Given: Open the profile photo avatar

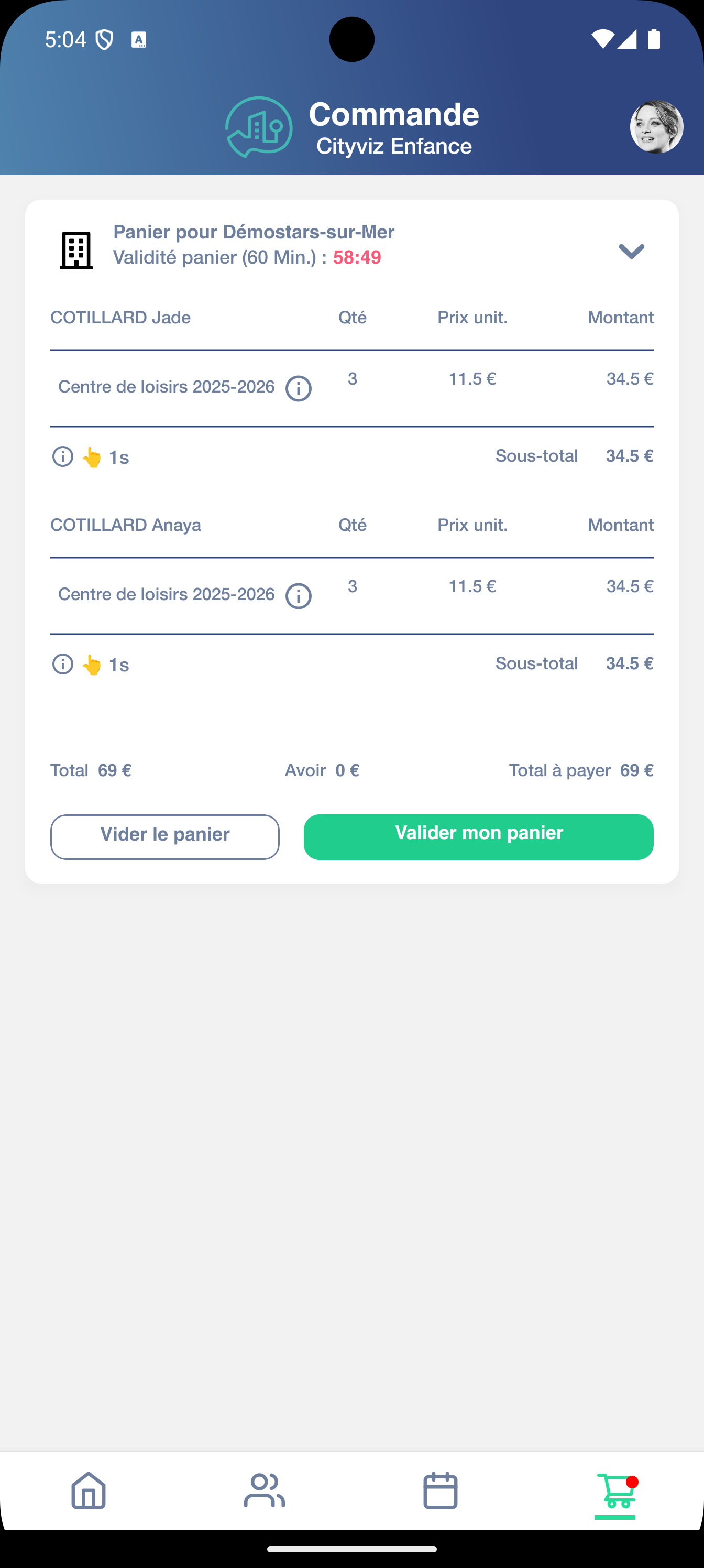Looking at the screenshot, I should (x=656, y=127).
